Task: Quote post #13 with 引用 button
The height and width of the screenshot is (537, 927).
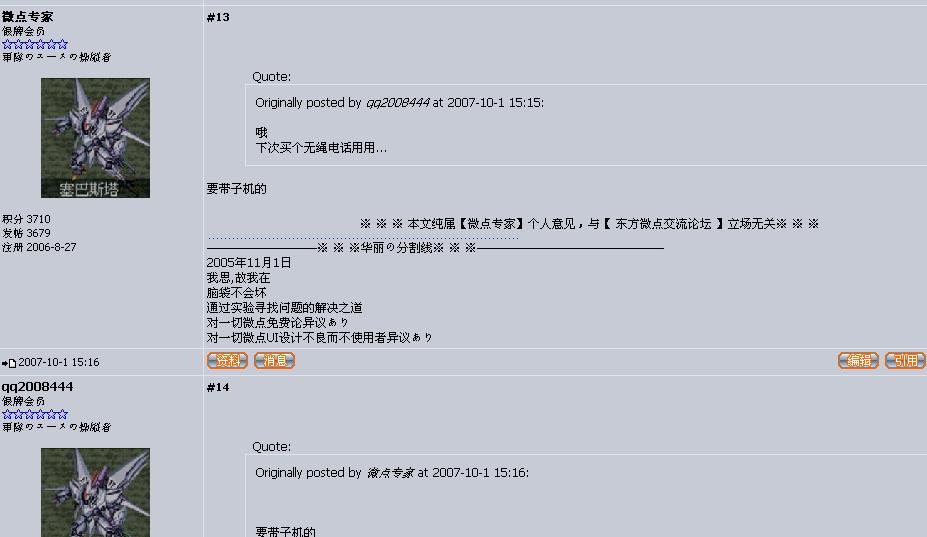Action: point(905,361)
